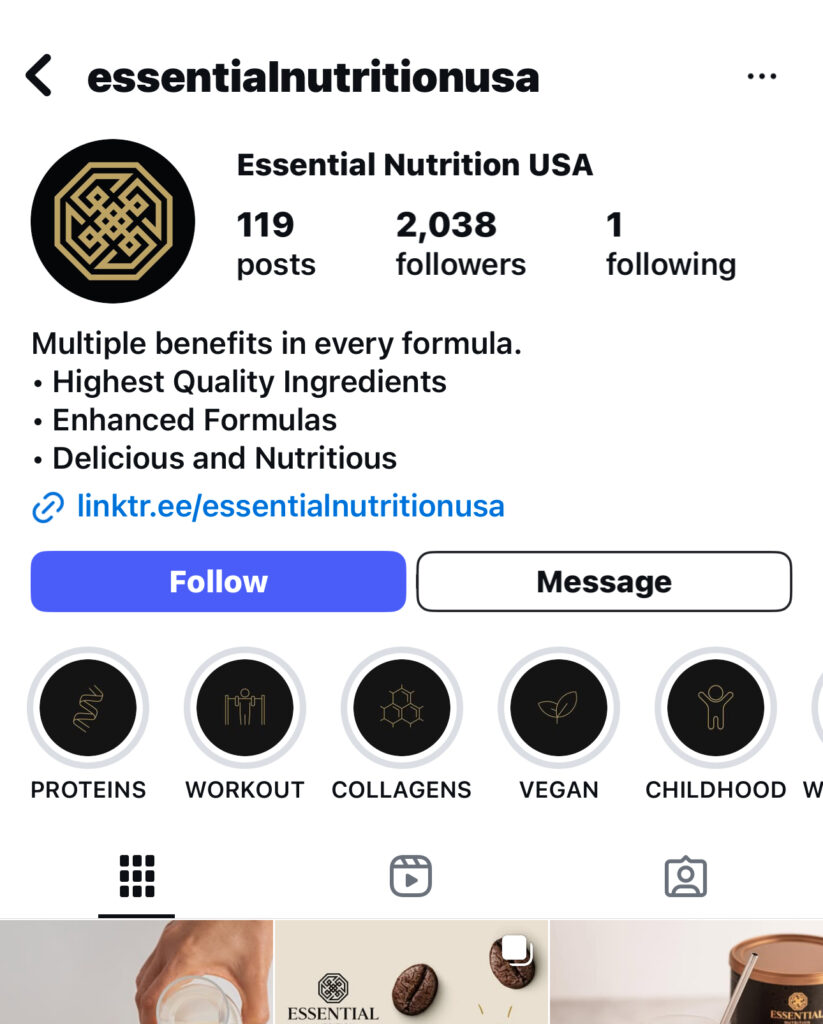Open the PROTEINS story highlight
The height and width of the screenshot is (1024, 823).
pyautogui.click(x=88, y=708)
